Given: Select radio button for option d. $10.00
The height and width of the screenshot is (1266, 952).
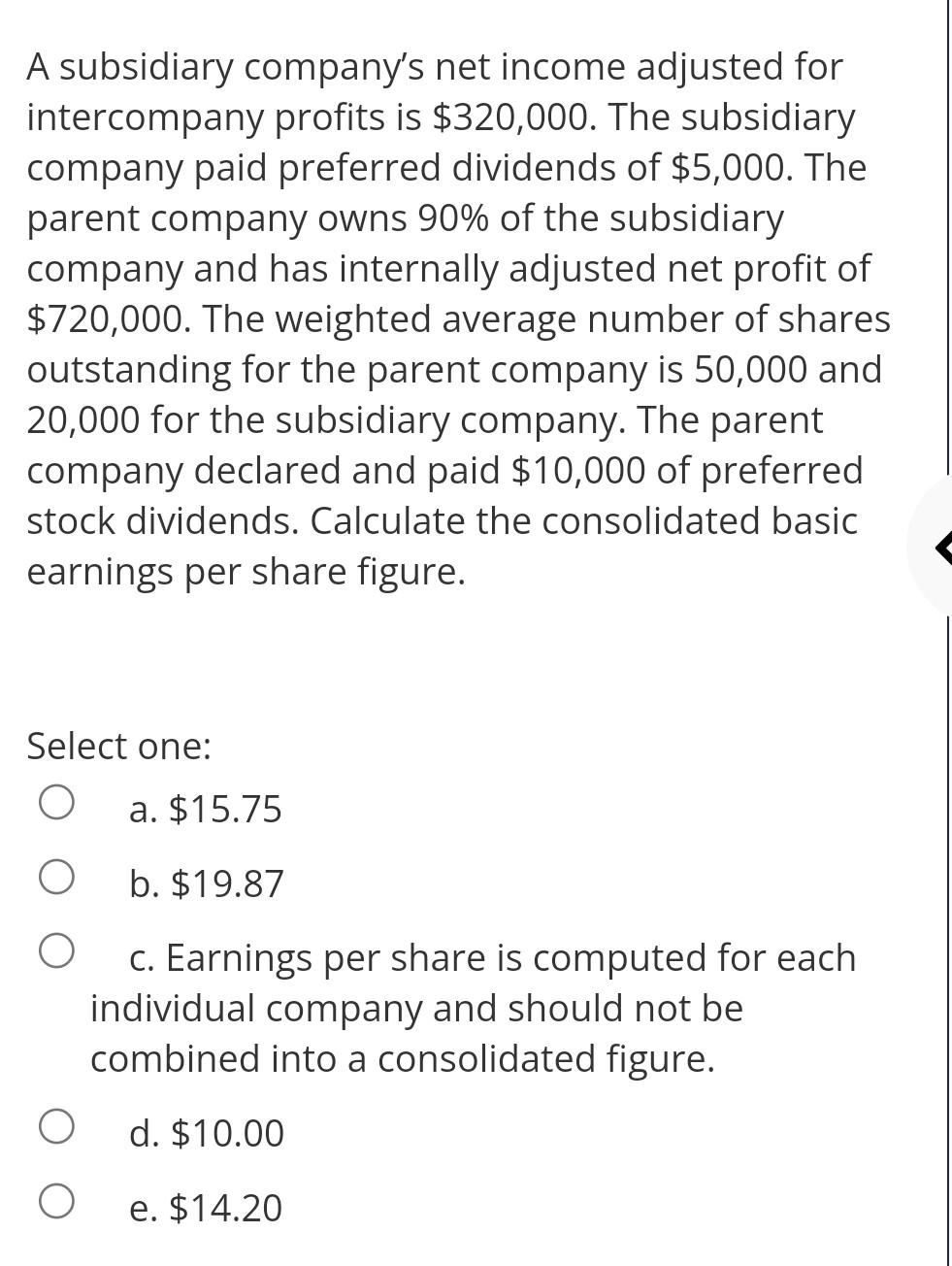Looking at the screenshot, I should coord(56,1125).
